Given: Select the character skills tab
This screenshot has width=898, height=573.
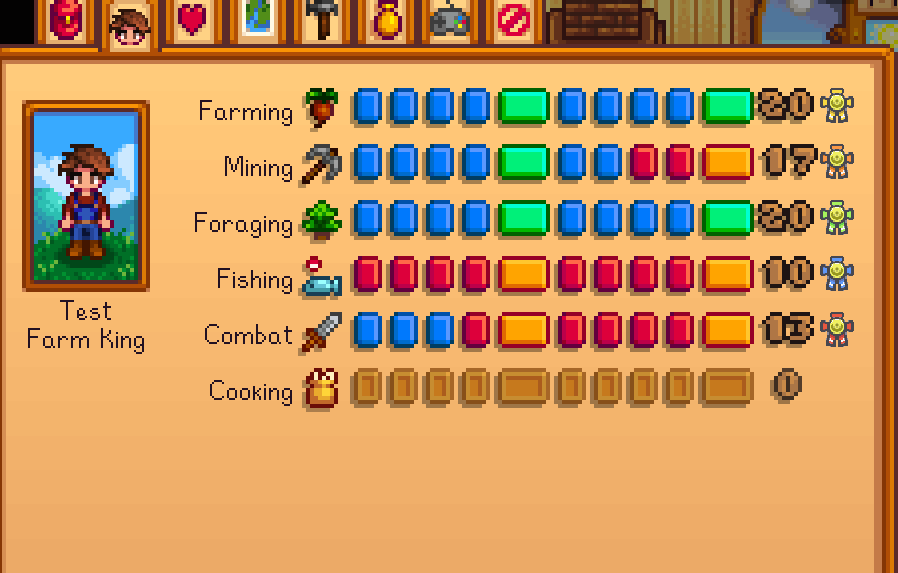Looking at the screenshot, I should [128, 24].
